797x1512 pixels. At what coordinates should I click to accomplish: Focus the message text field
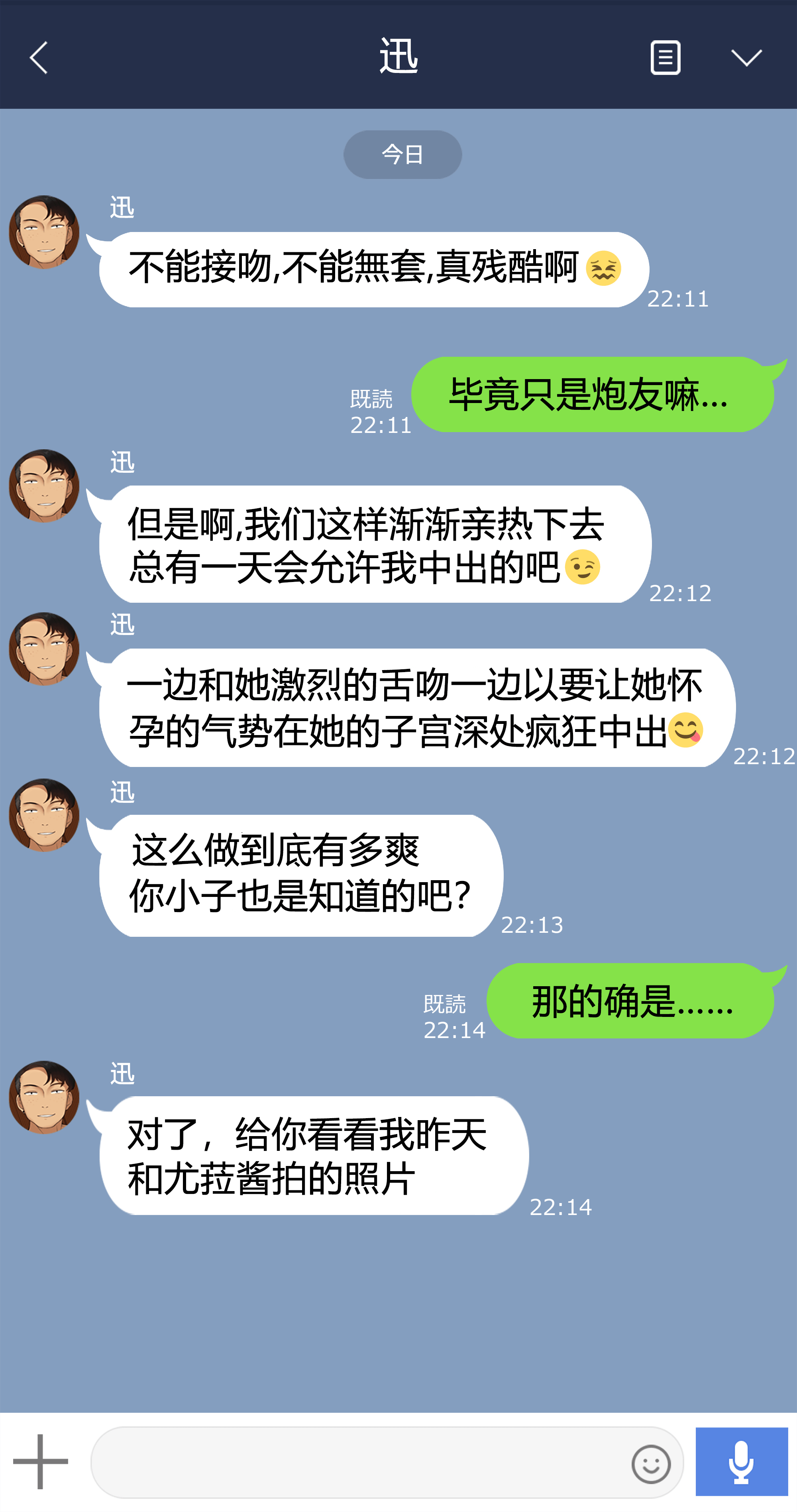(x=358, y=1463)
